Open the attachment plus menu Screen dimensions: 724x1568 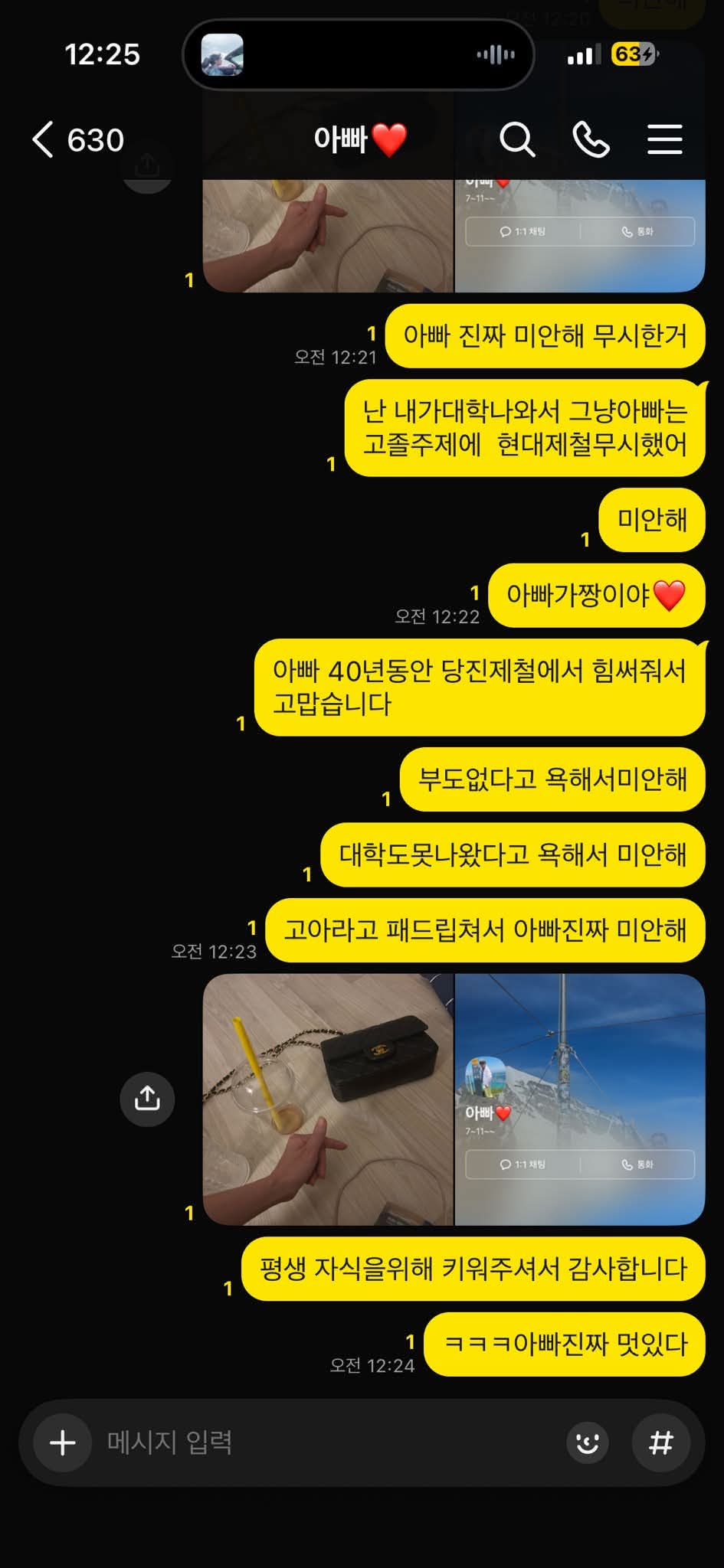click(62, 1443)
